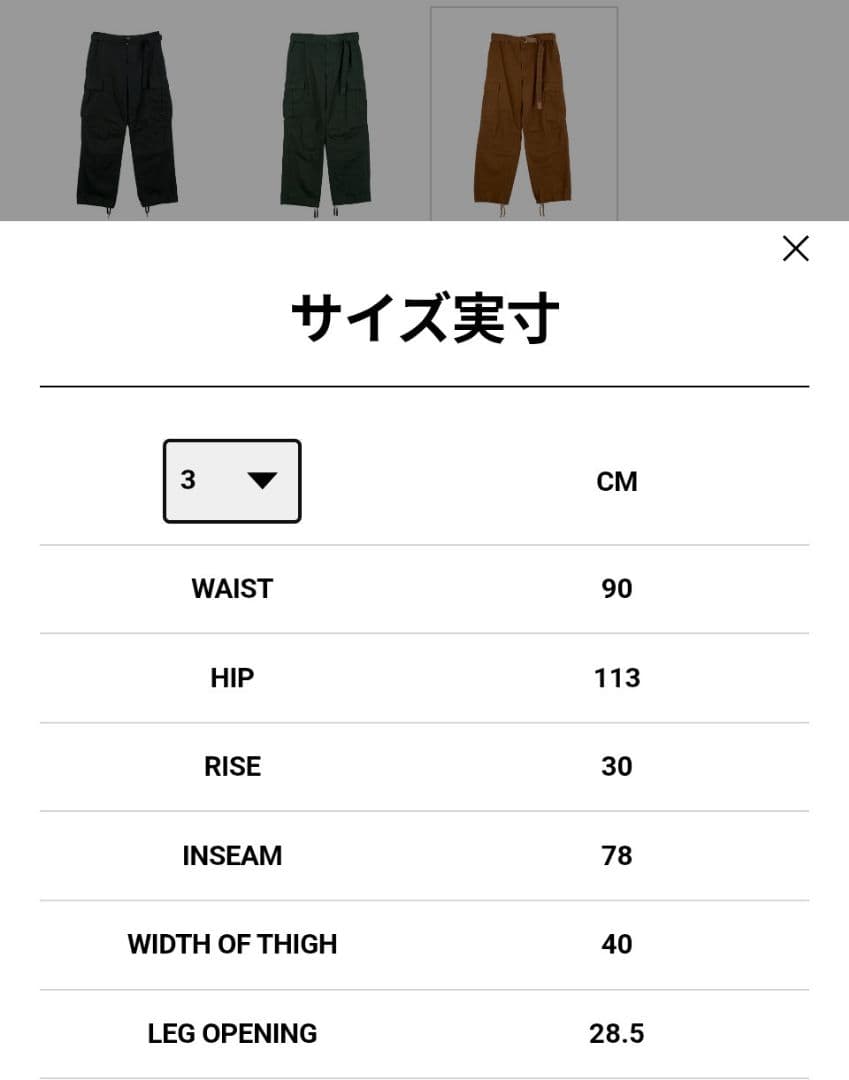Click the RISE value 30

point(617,767)
